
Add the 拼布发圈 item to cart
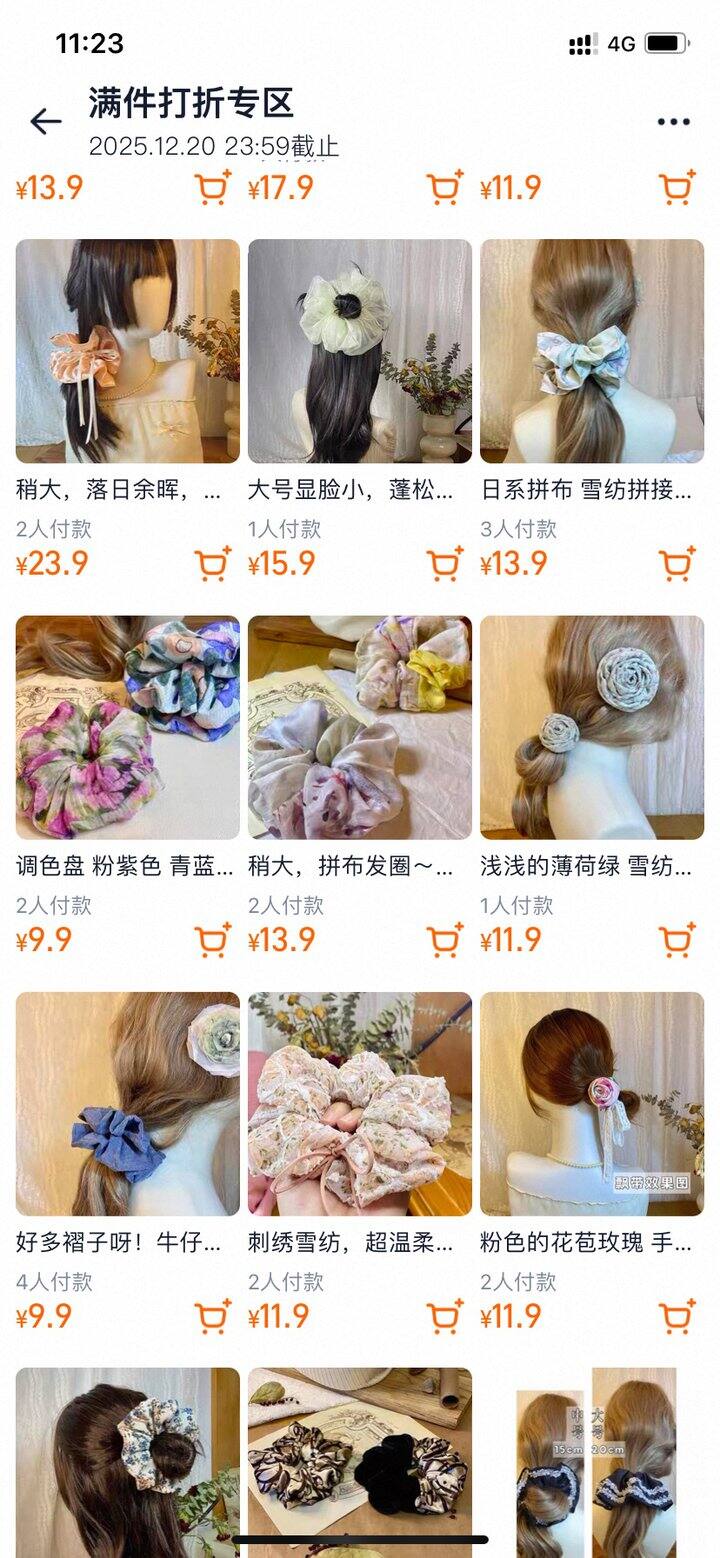coord(444,940)
